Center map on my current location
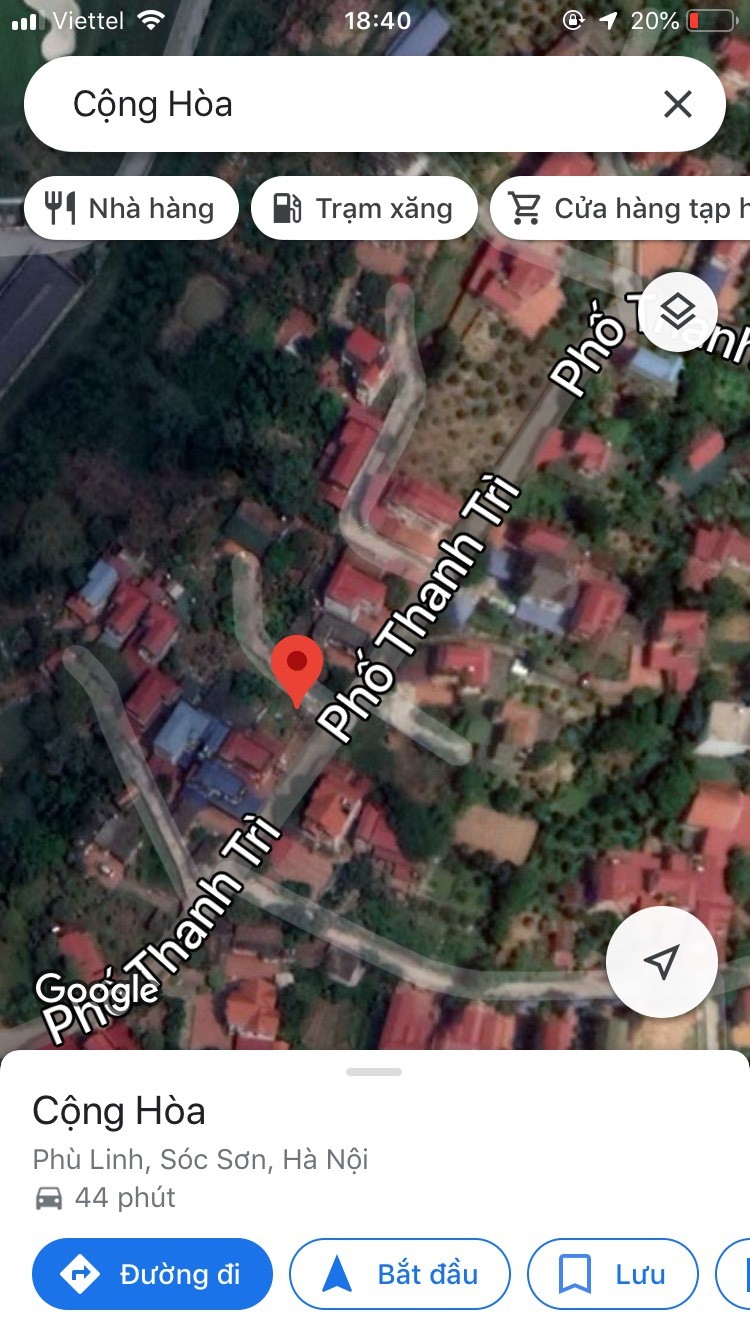Image resolution: width=750 pixels, height=1334 pixels. tap(661, 962)
